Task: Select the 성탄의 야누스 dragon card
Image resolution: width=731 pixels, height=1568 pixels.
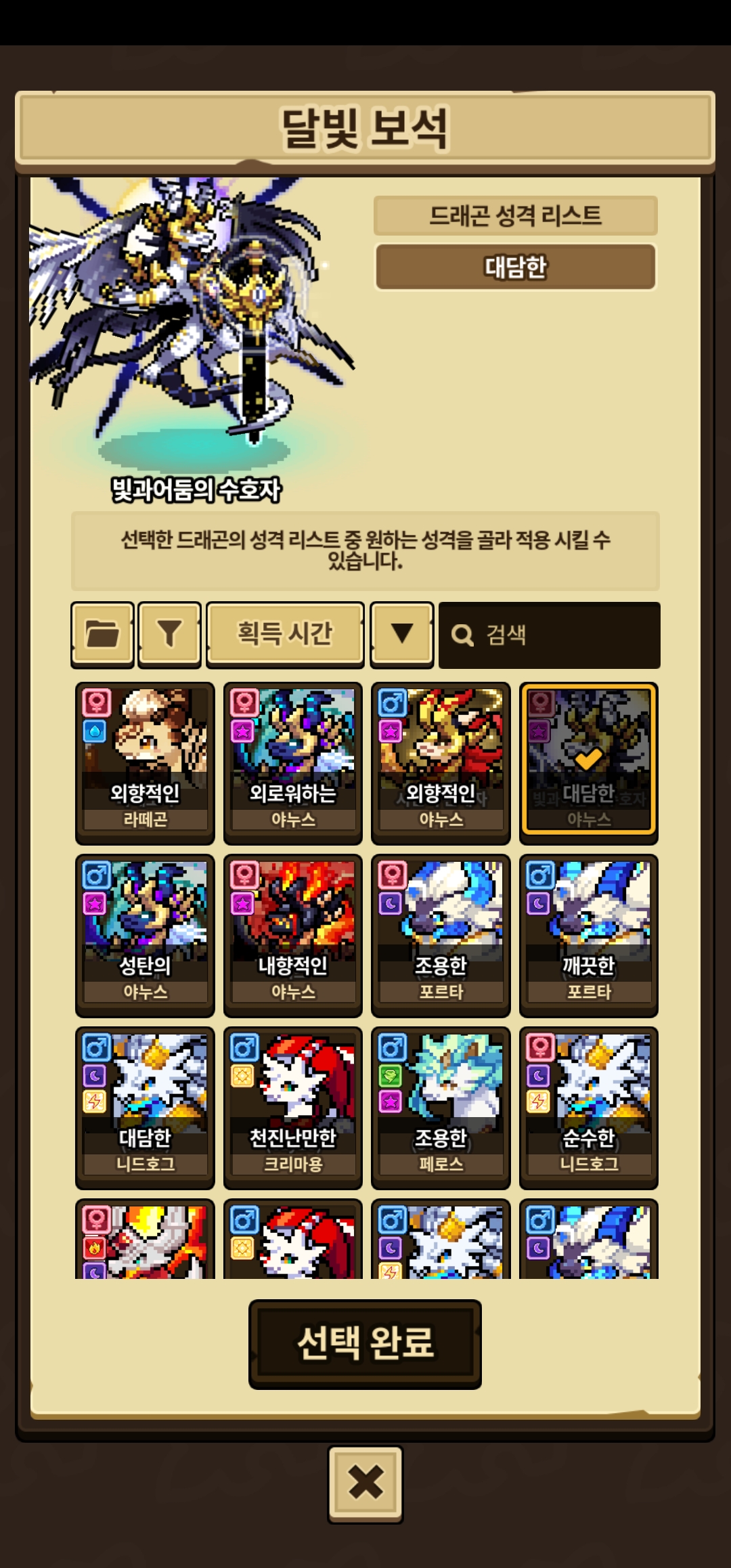Action: [x=145, y=935]
